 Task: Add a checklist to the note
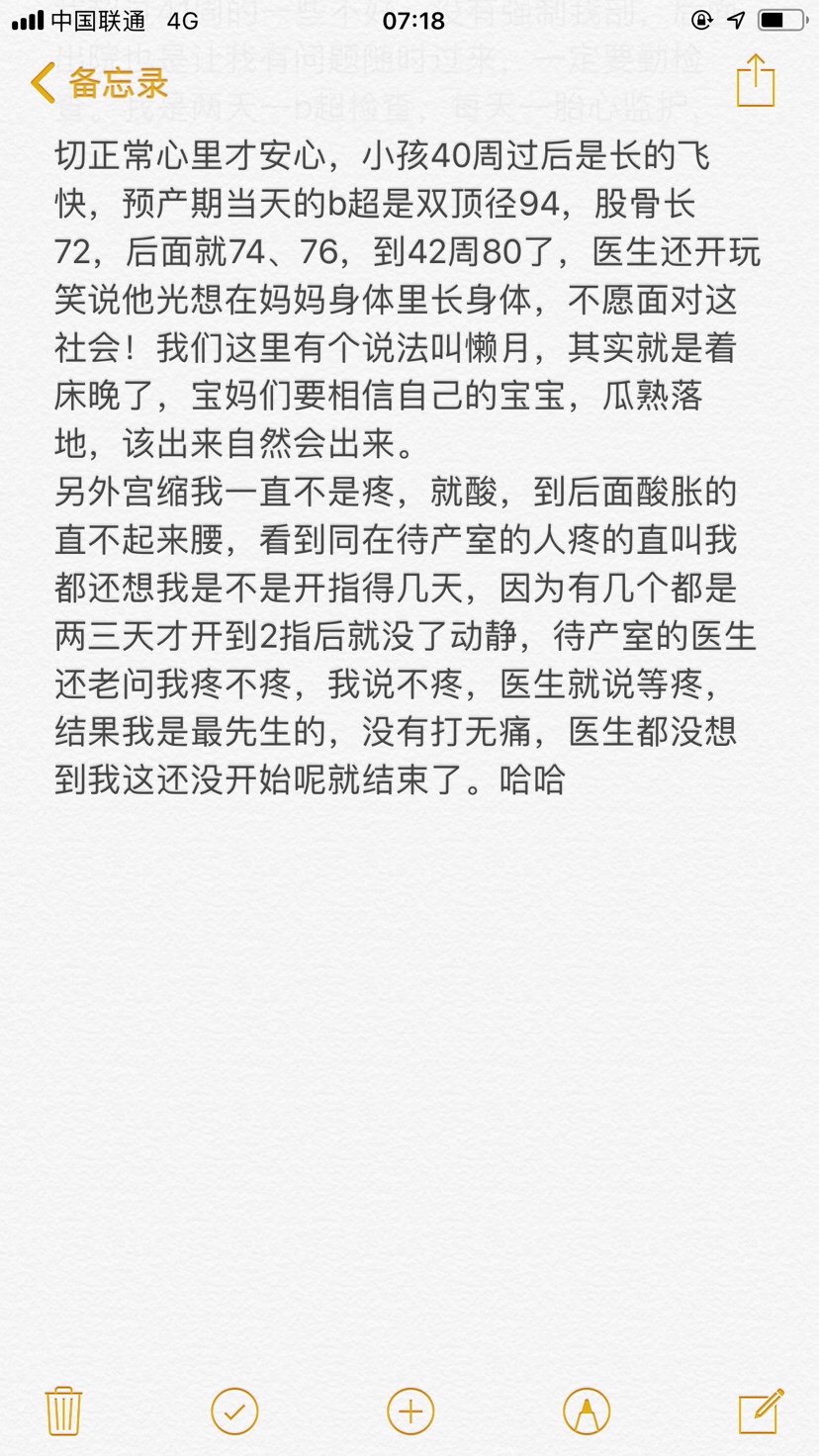[x=234, y=1410]
